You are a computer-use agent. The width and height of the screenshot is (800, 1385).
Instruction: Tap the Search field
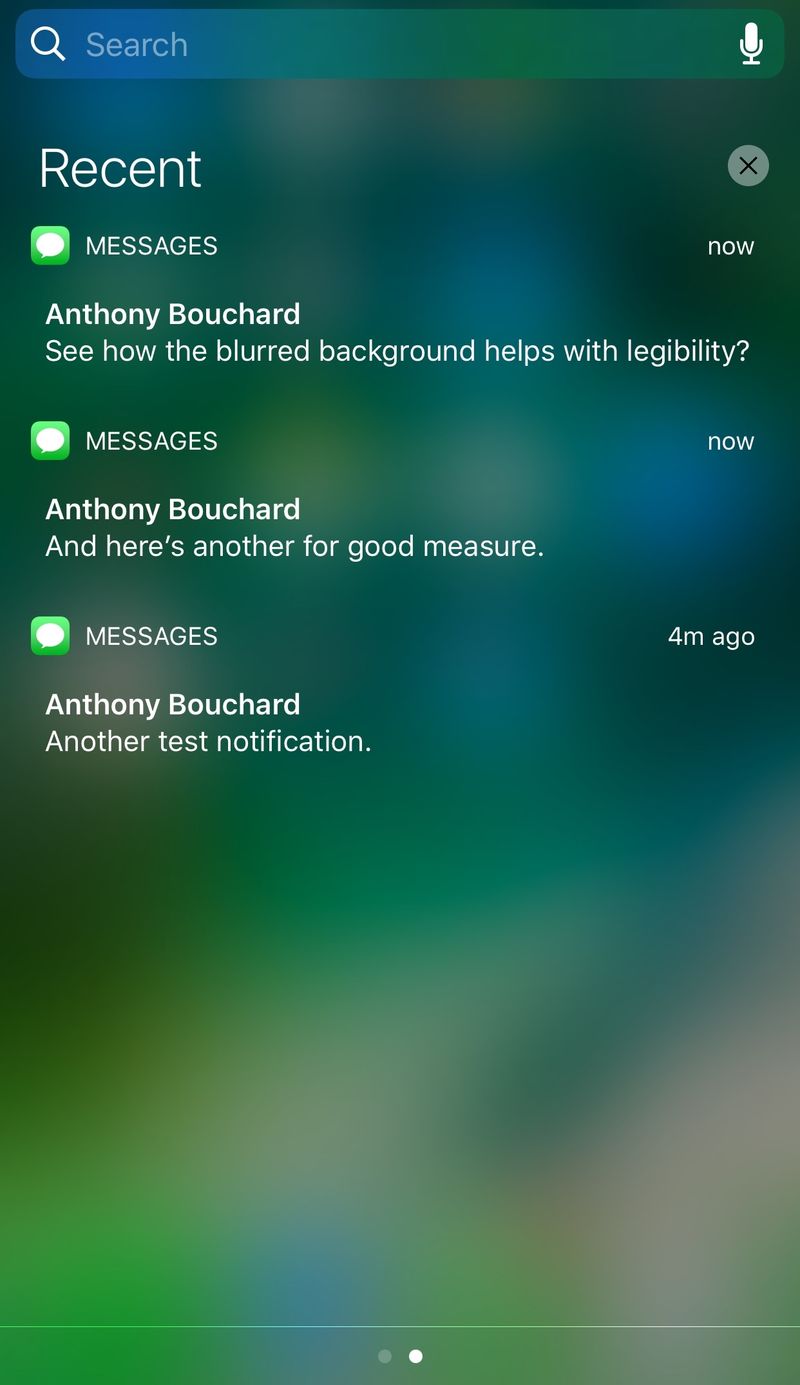380,44
